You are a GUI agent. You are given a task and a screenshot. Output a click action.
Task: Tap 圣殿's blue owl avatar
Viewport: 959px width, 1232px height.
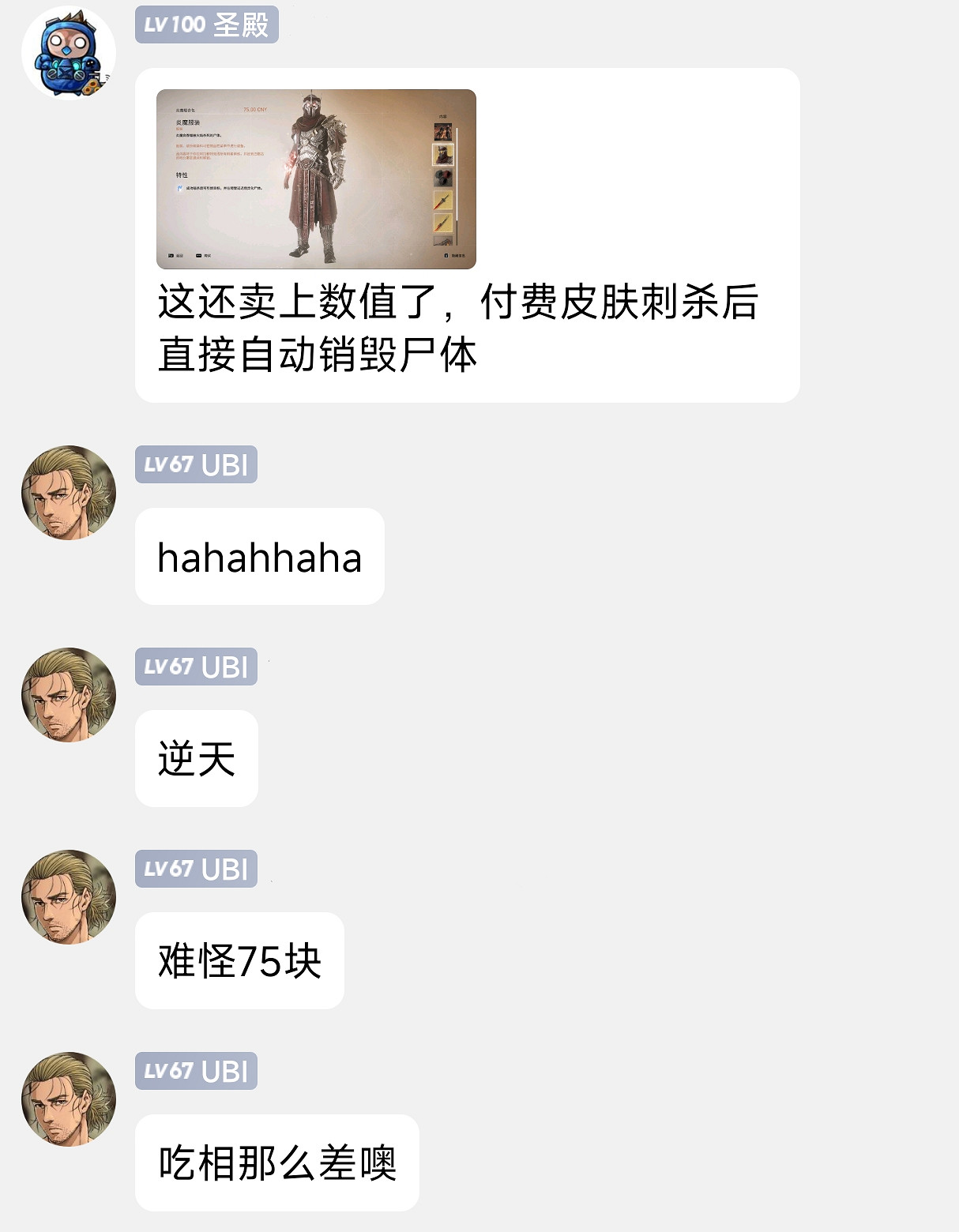coord(69,53)
